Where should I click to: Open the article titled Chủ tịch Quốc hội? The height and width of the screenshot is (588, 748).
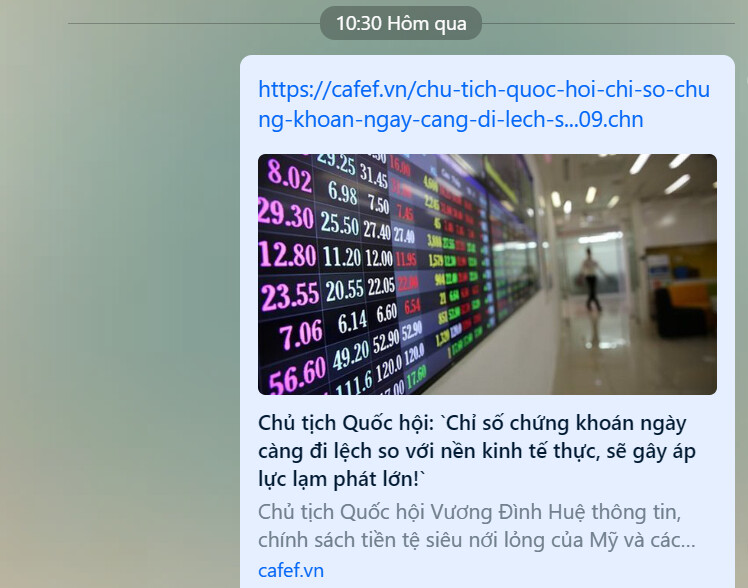coord(472,451)
